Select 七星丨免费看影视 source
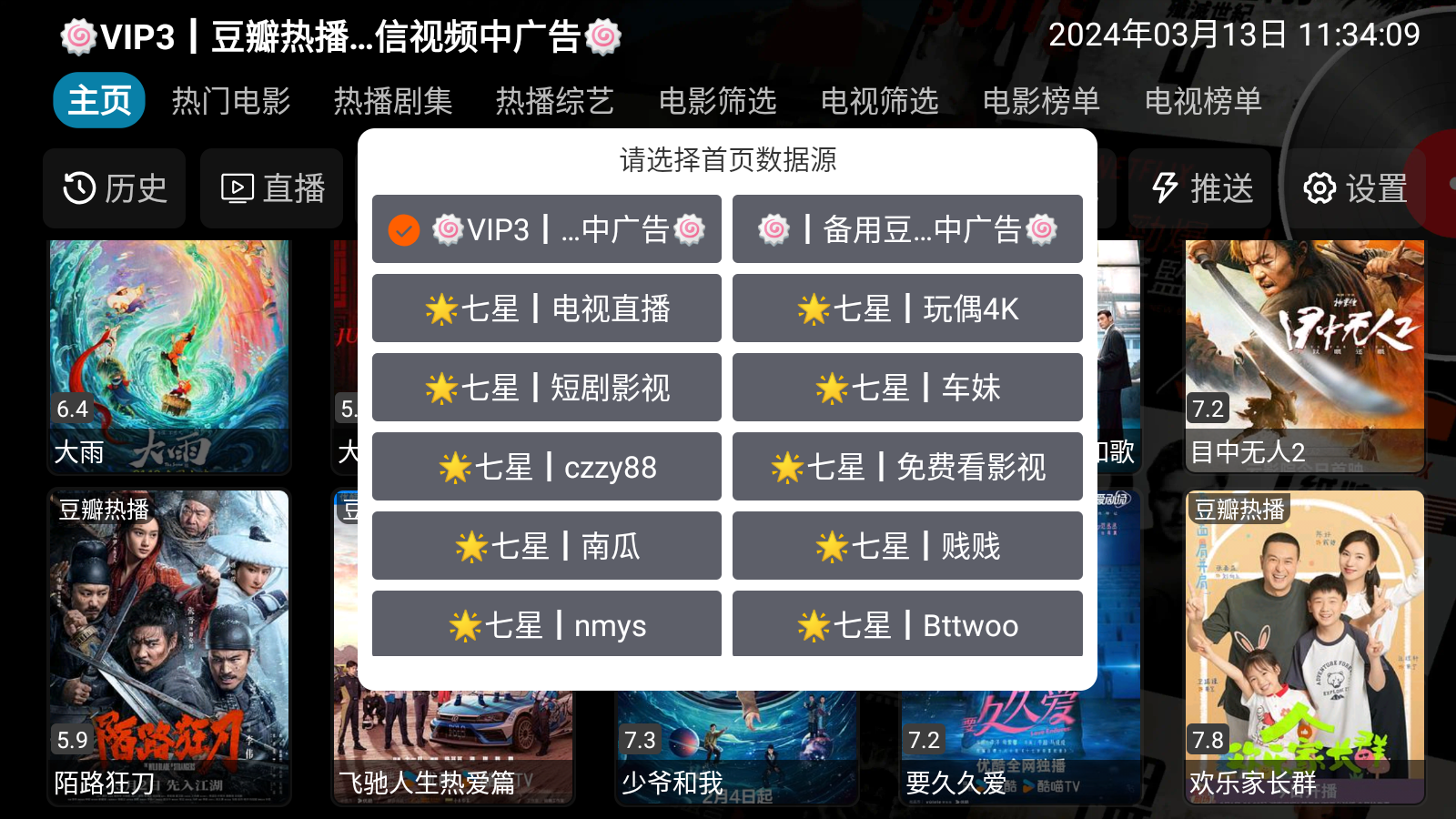 coord(907,467)
